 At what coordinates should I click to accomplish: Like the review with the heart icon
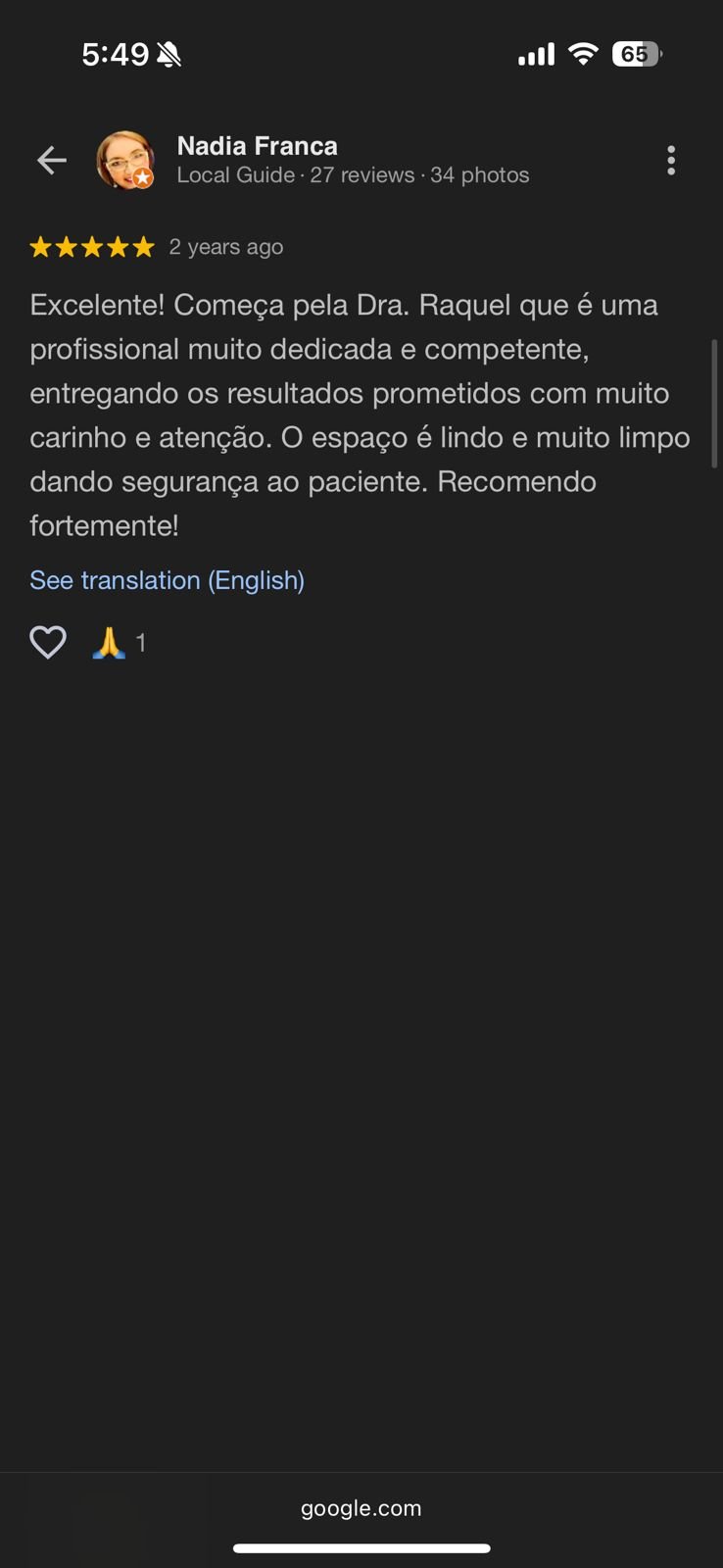48,643
